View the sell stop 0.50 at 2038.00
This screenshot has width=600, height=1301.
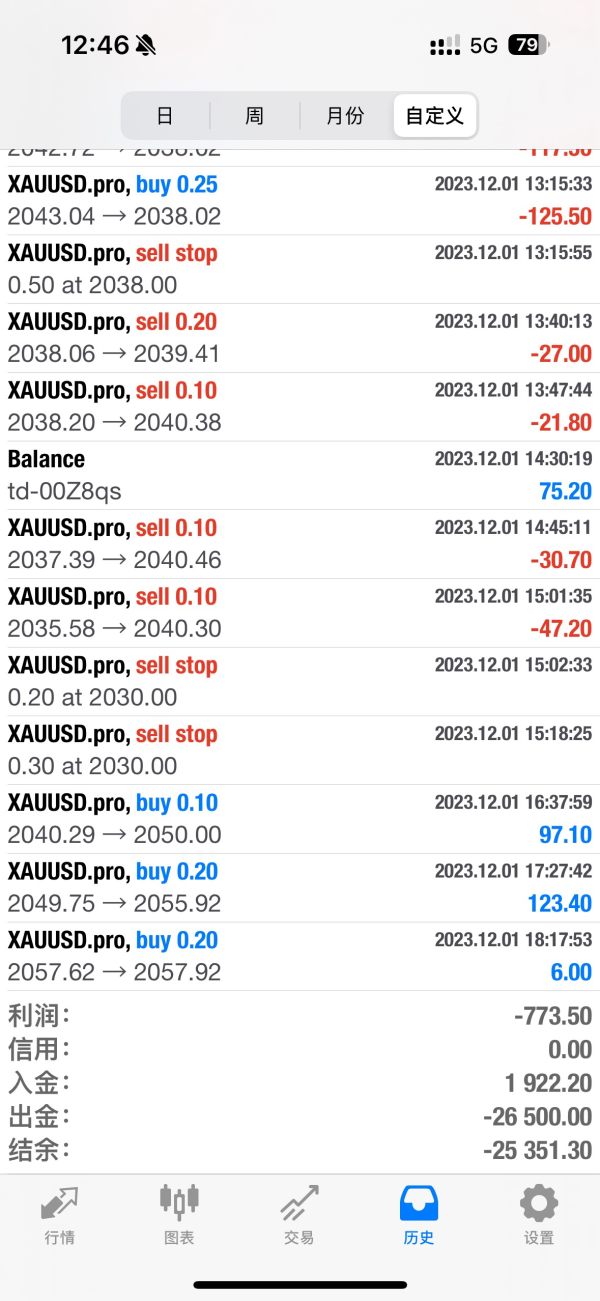pos(300,269)
